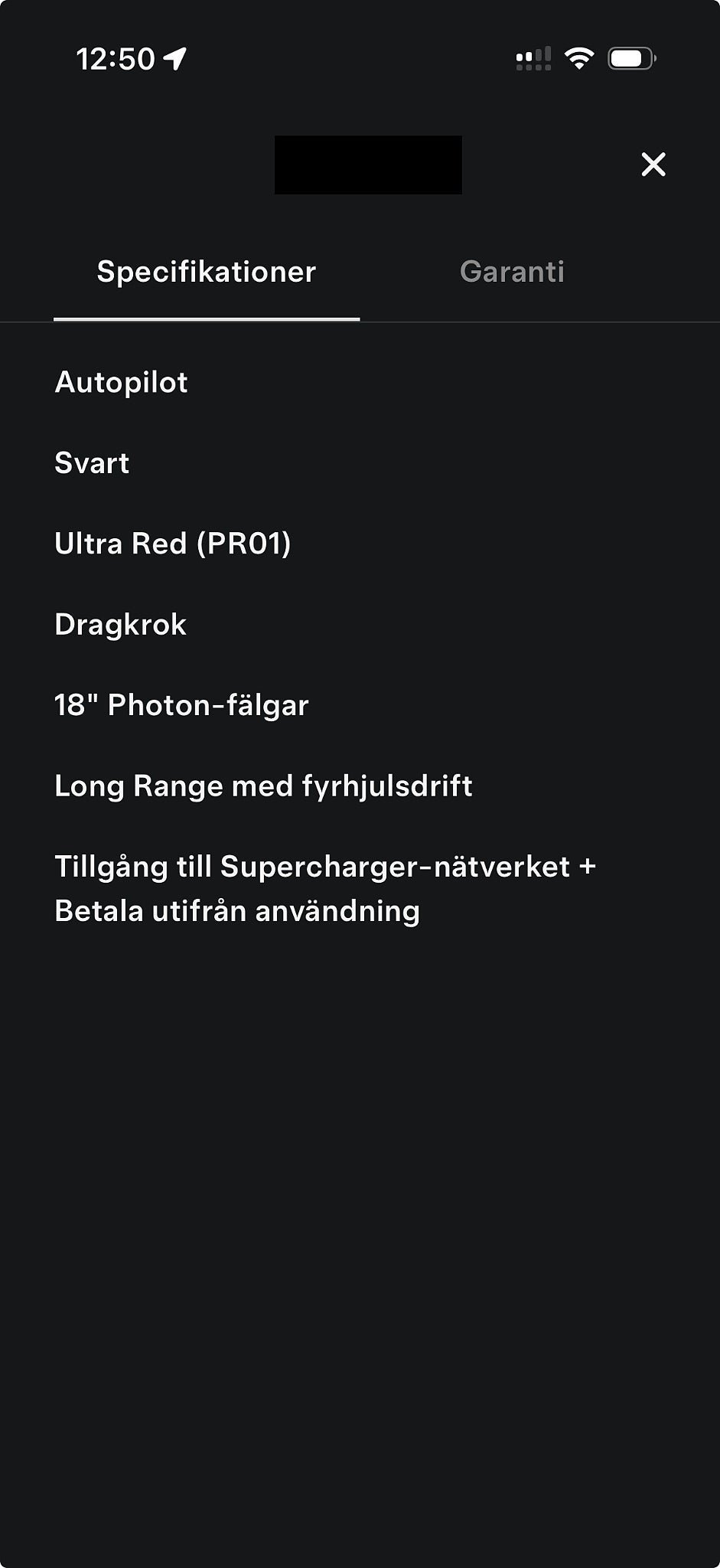The image size is (720, 1568).
Task: Switch to the Garanti tab
Action: tap(513, 273)
